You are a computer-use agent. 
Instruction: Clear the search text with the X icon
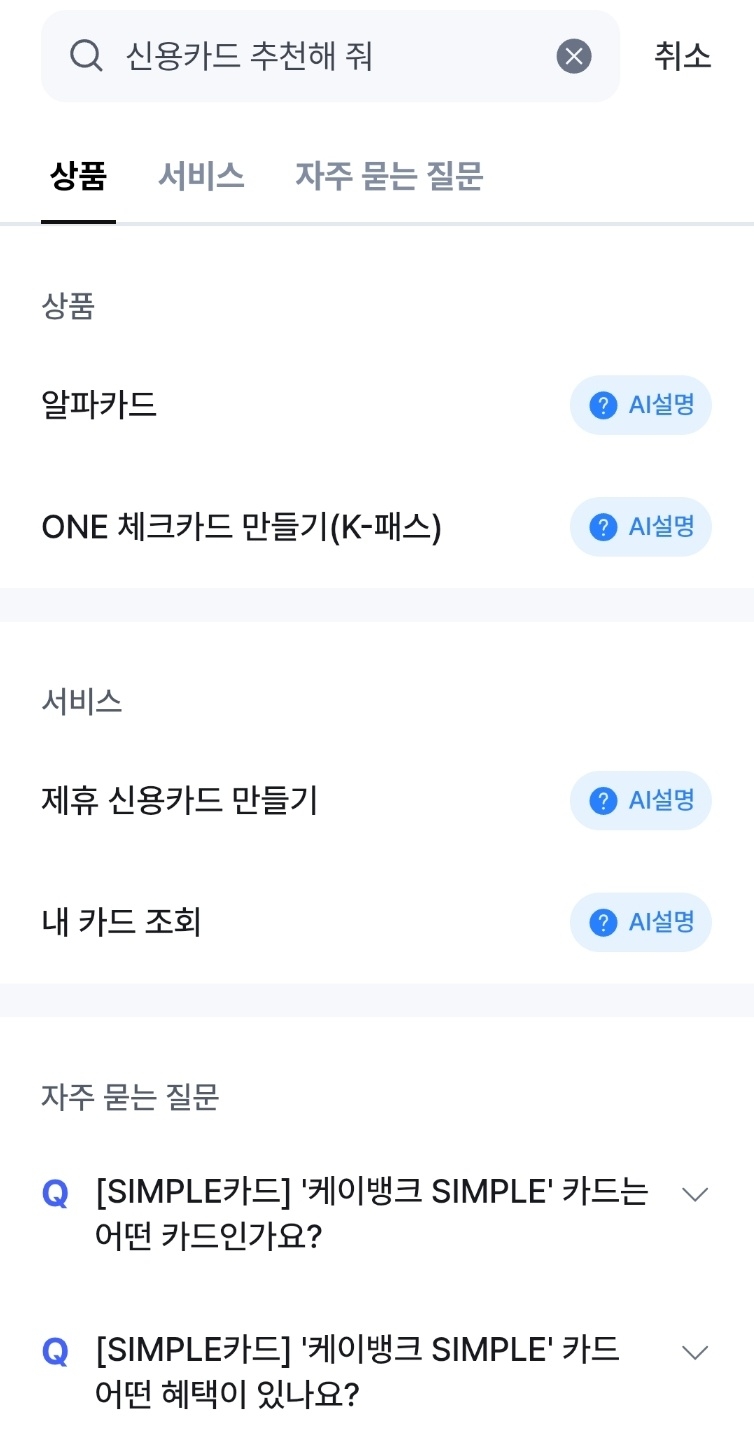(574, 56)
